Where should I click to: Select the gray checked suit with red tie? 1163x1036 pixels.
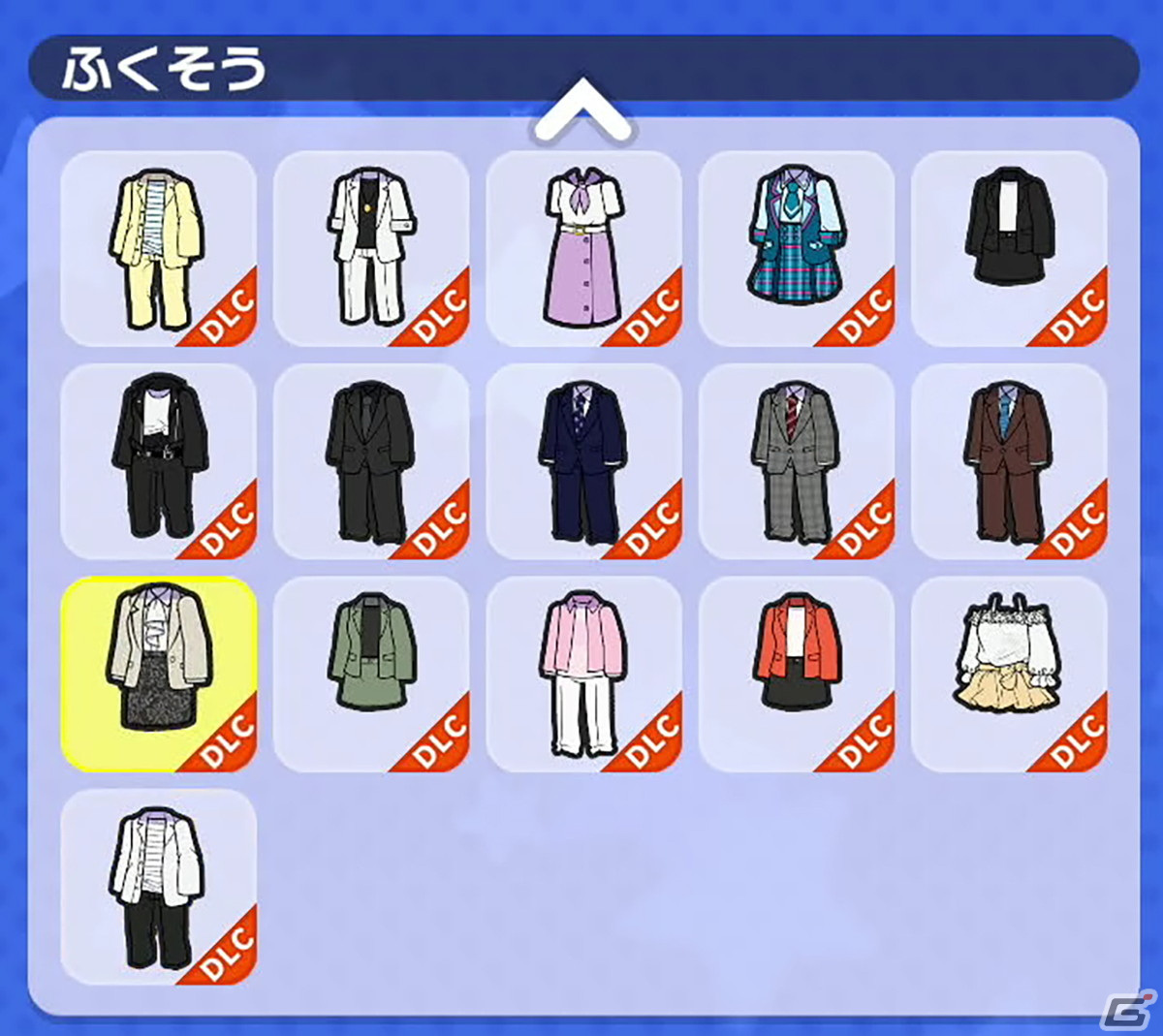(x=796, y=461)
